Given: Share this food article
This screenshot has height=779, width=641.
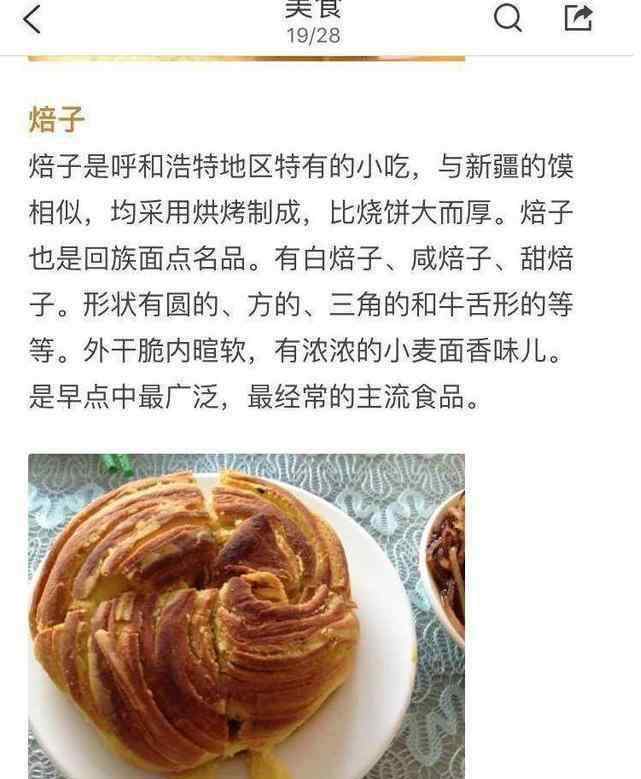Looking at the screenshot, I should point(579,17).
